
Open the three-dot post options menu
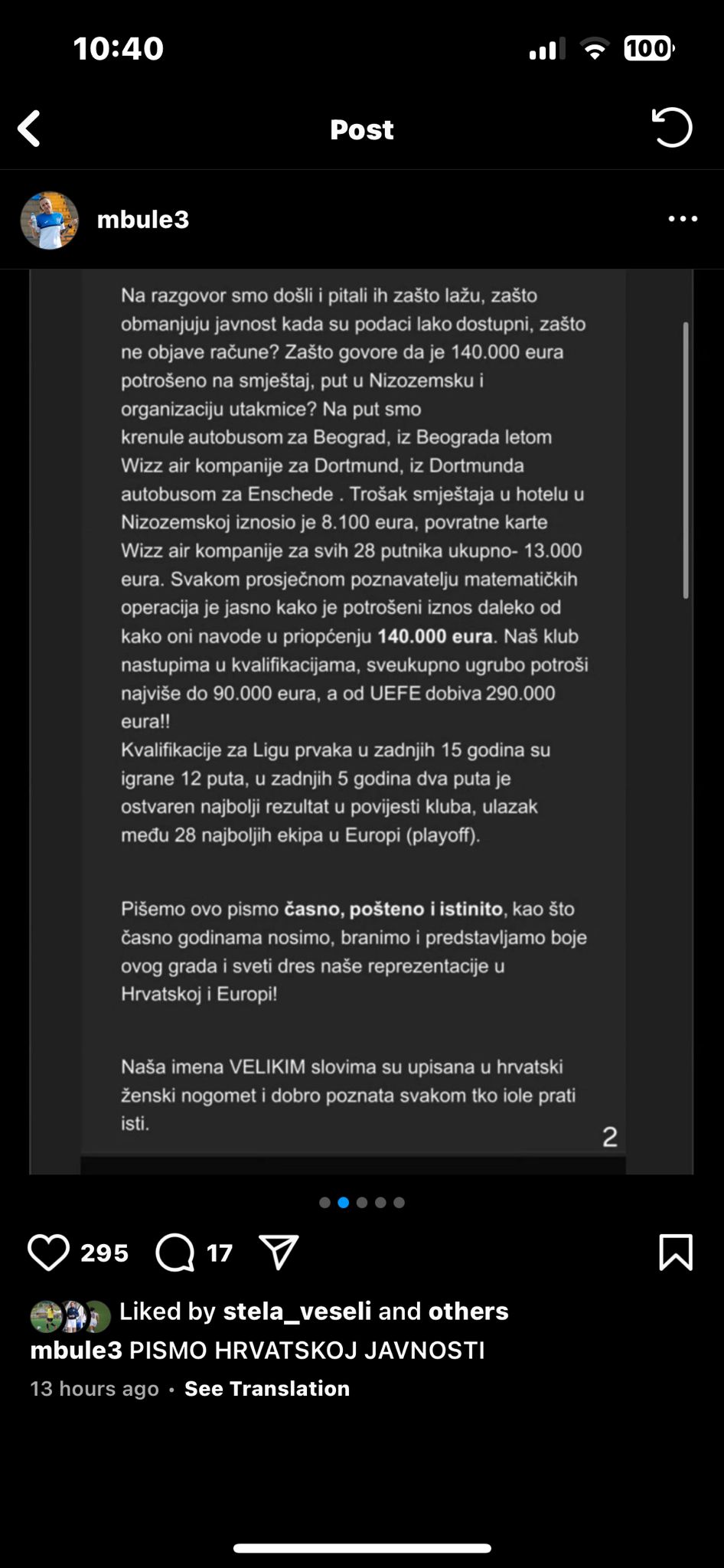tap(682, 219)
